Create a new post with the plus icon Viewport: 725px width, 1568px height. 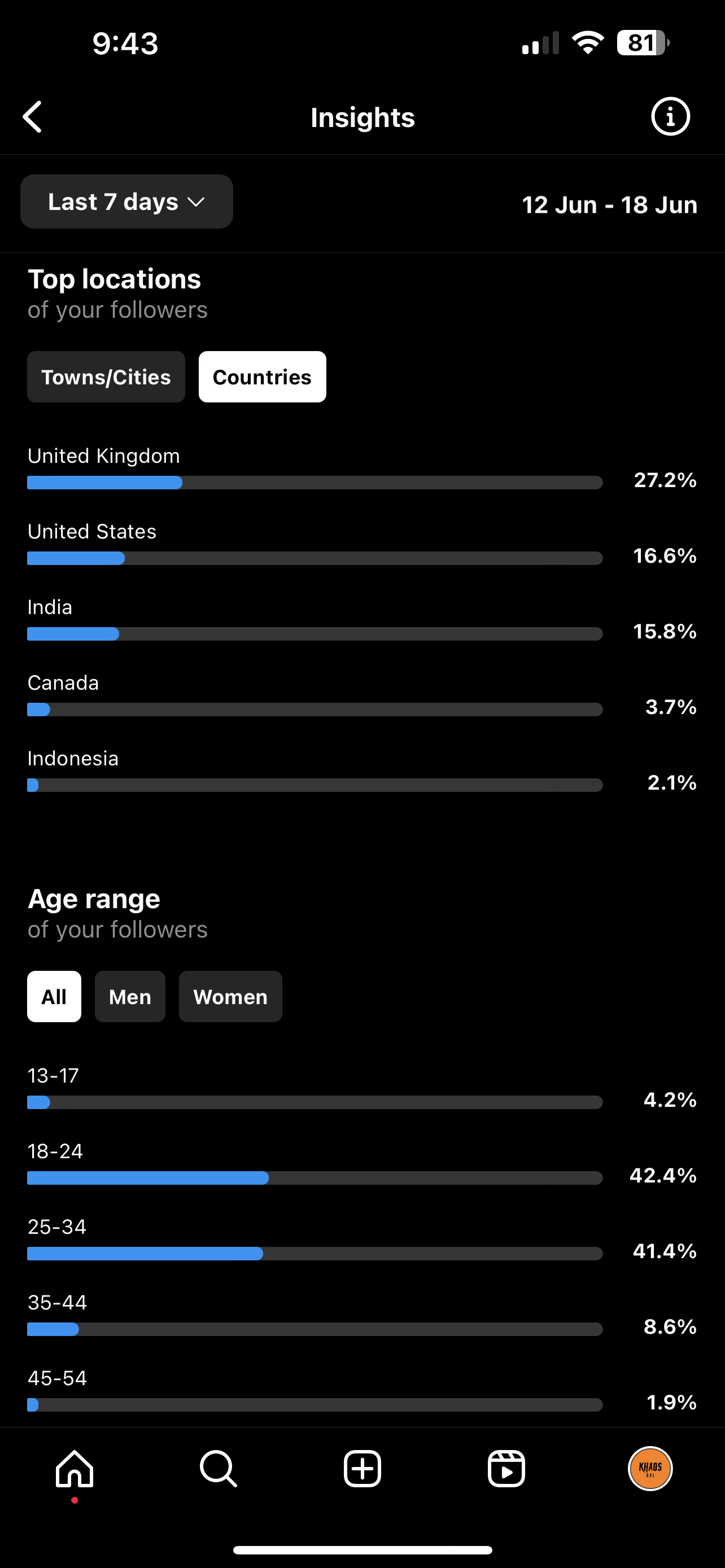[362, 1469]
